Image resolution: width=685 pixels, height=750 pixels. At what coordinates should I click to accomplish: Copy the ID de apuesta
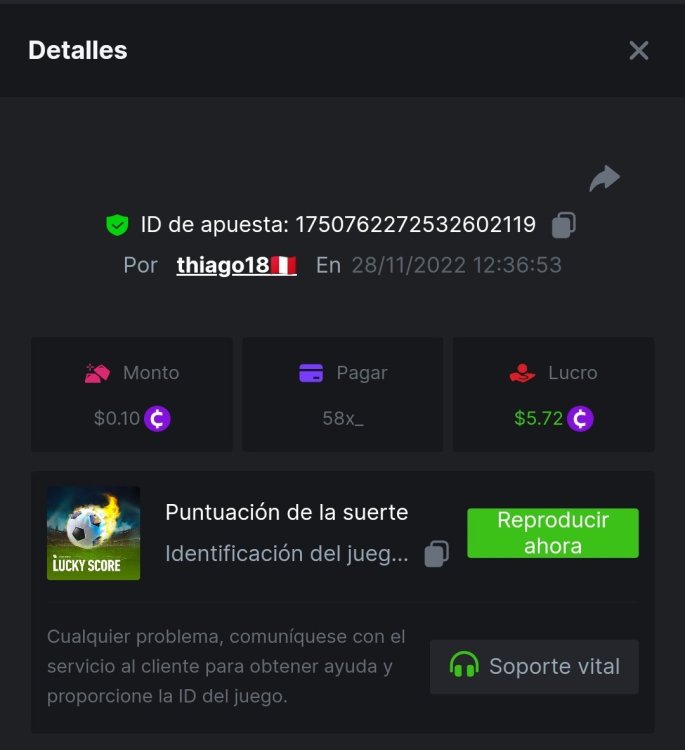point(564,225)
